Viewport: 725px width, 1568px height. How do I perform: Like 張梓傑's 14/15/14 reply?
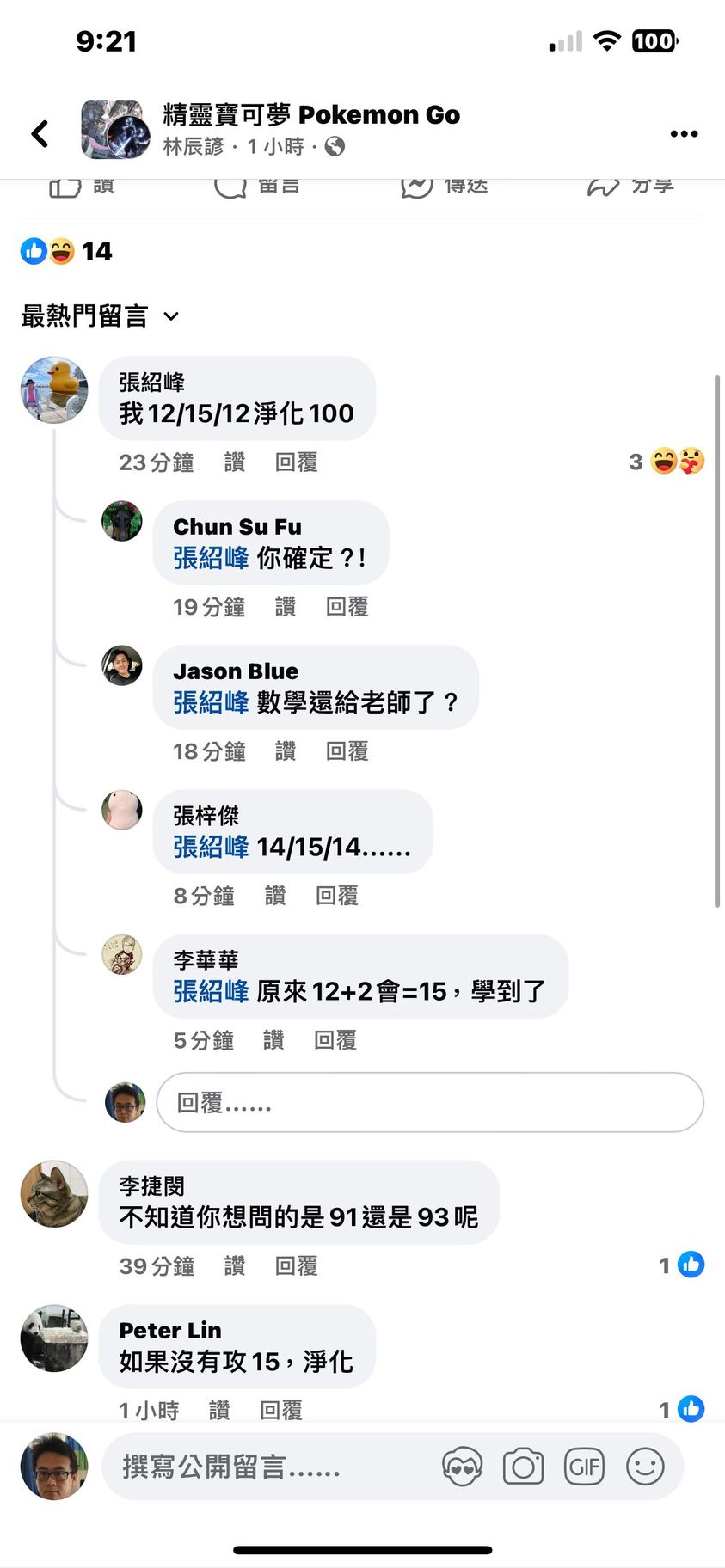pos(274,896)
